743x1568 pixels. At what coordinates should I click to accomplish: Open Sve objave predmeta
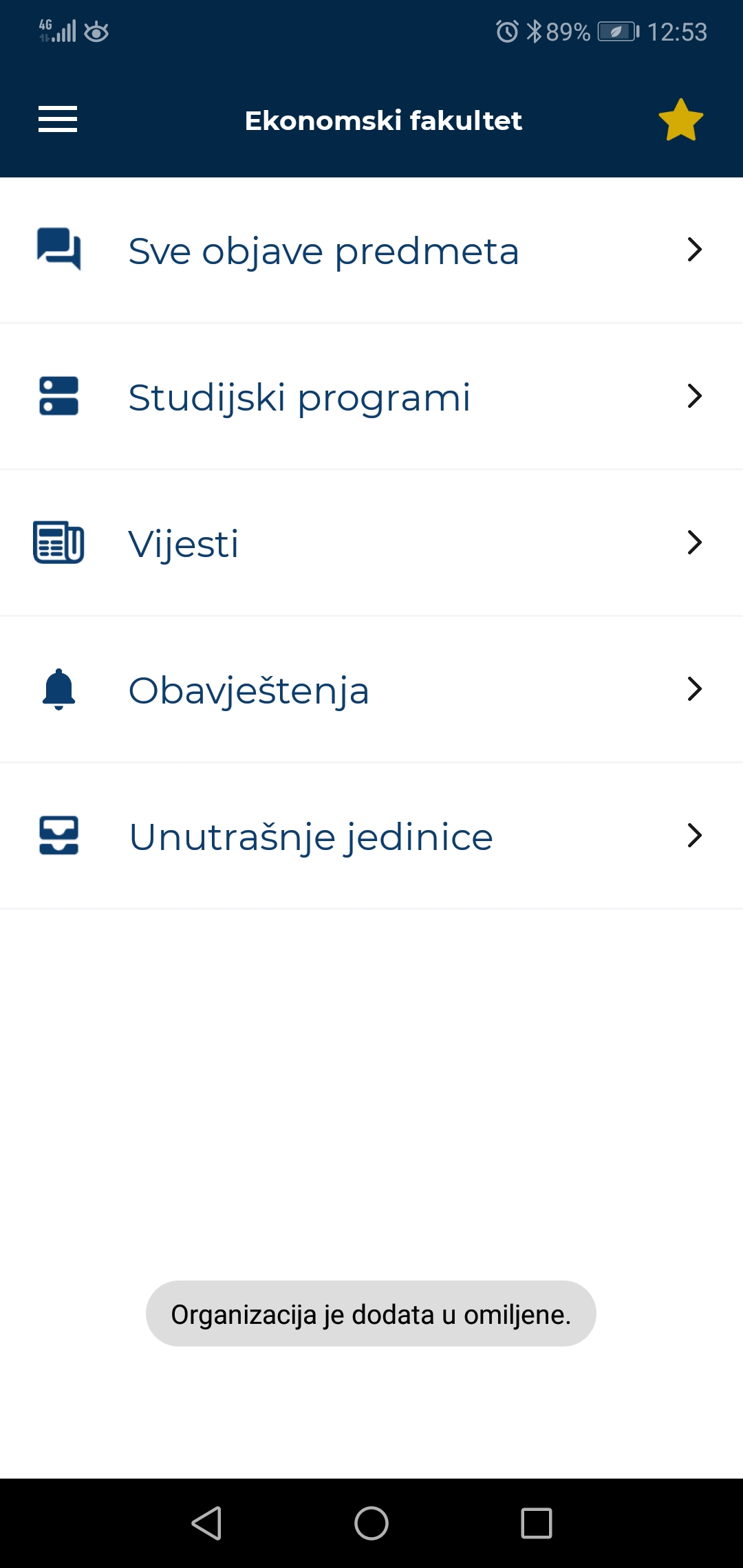click(x=371, y=250)
